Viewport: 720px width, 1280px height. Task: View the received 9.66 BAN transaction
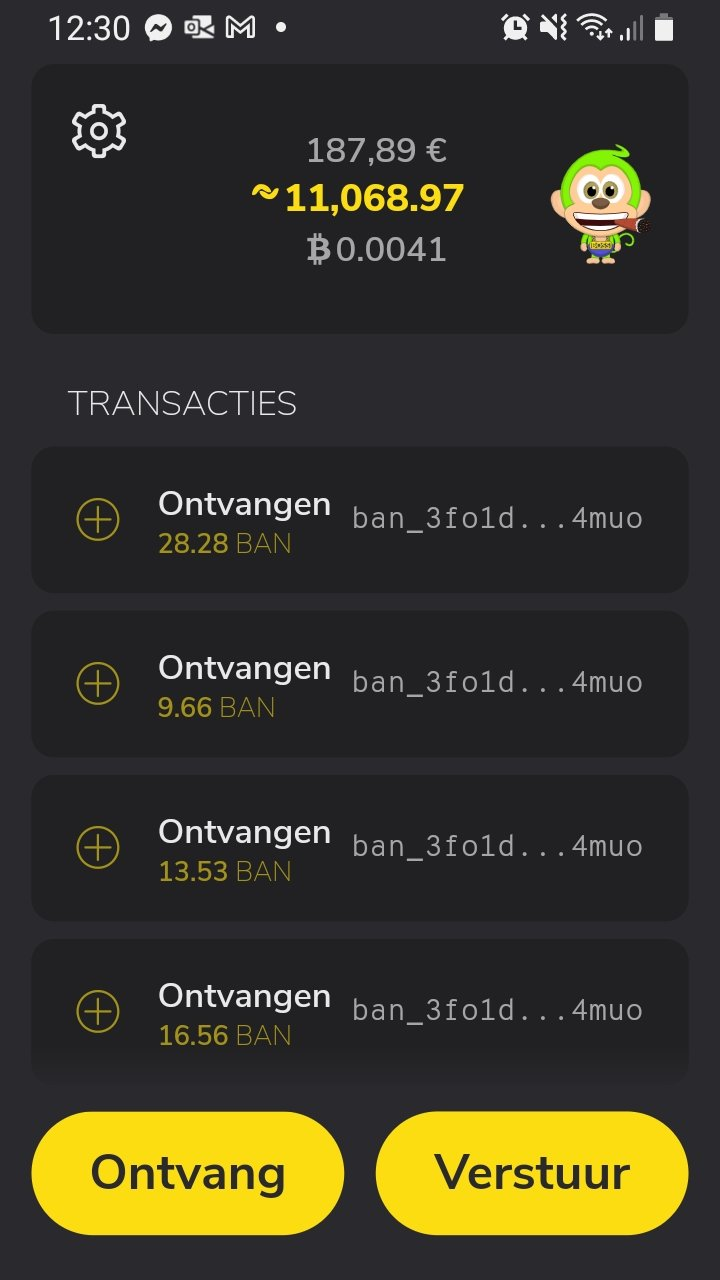(360, 683)
